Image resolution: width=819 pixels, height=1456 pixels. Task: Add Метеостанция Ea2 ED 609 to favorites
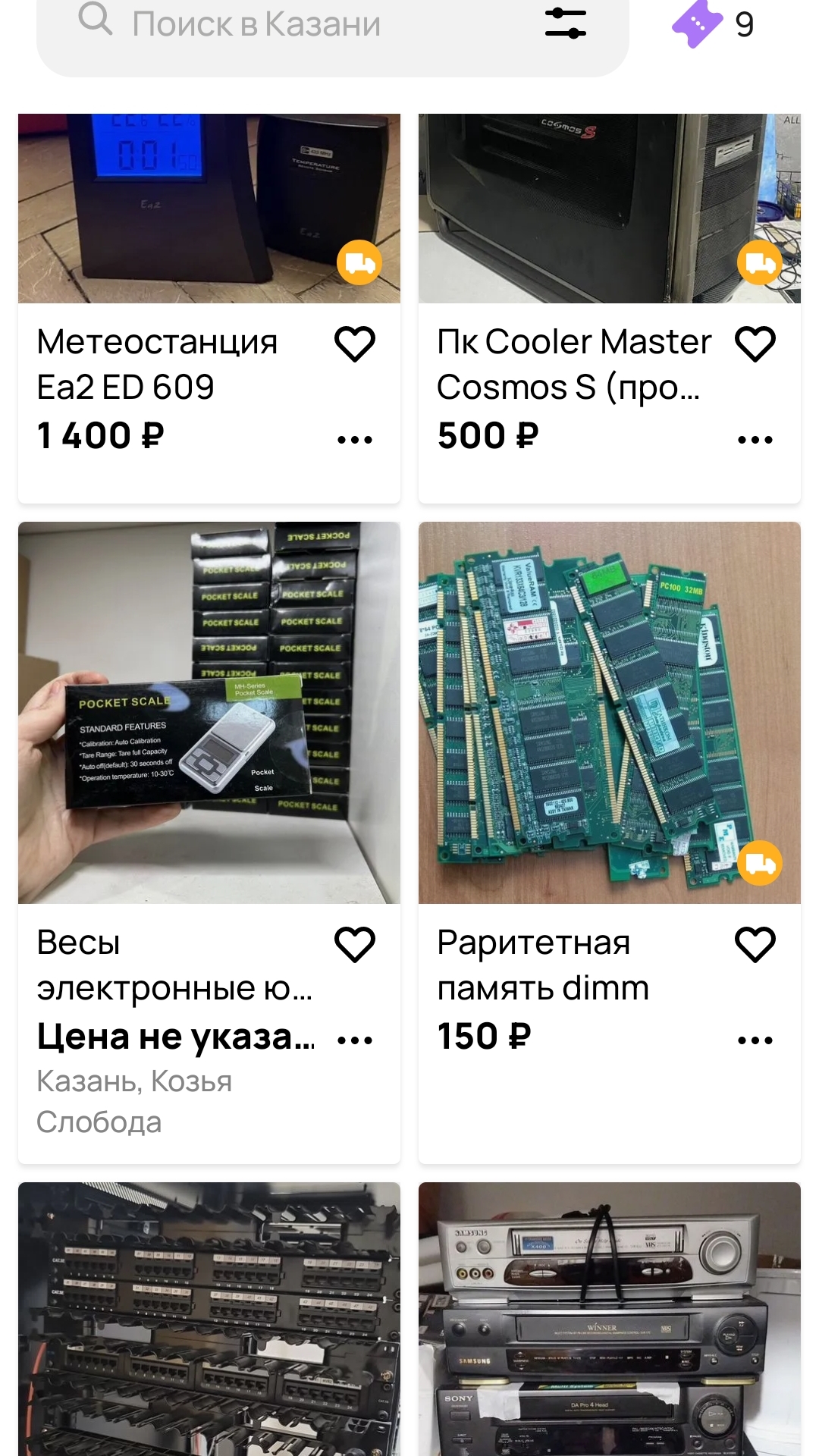(x=355, y=344)
